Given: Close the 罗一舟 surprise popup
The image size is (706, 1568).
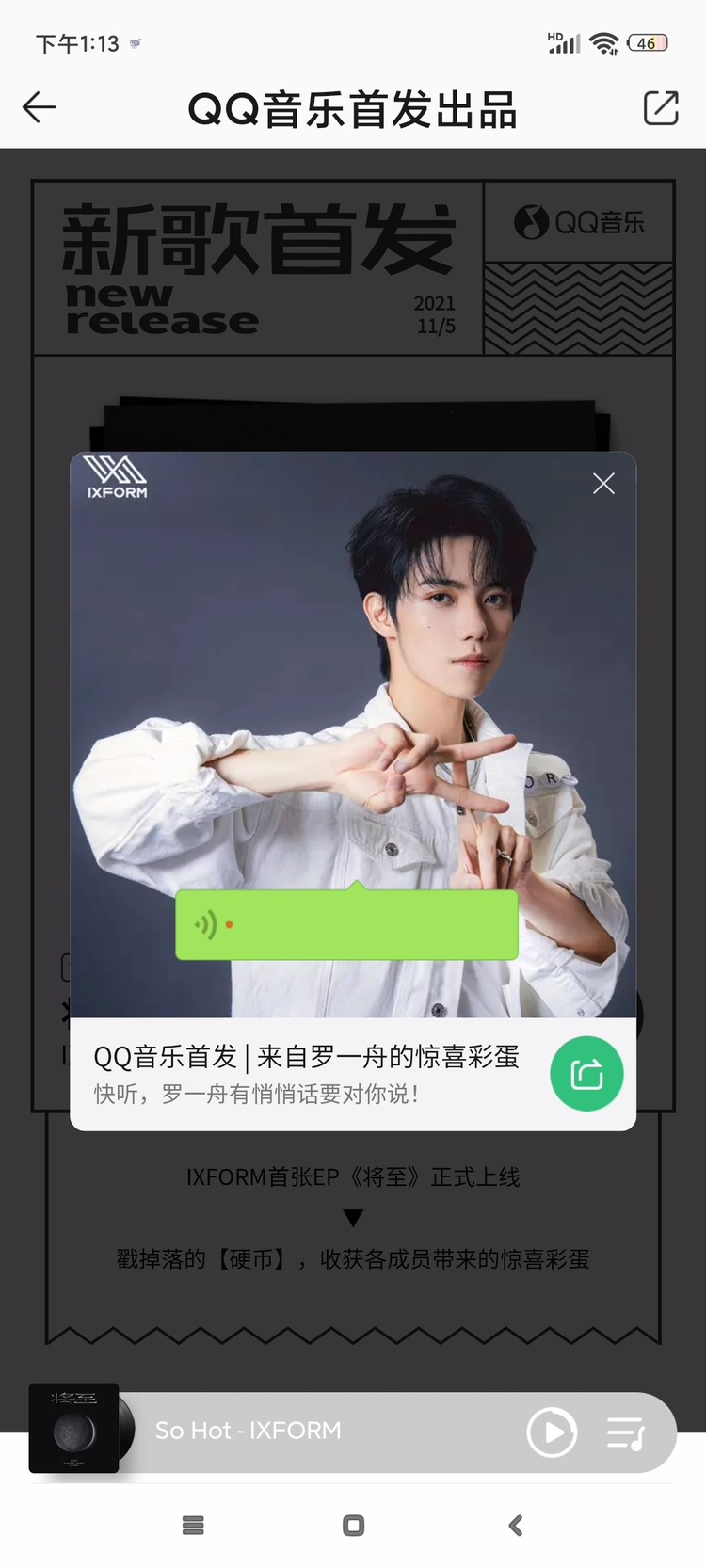Looking at the screenshot, I should coord(603,484).
